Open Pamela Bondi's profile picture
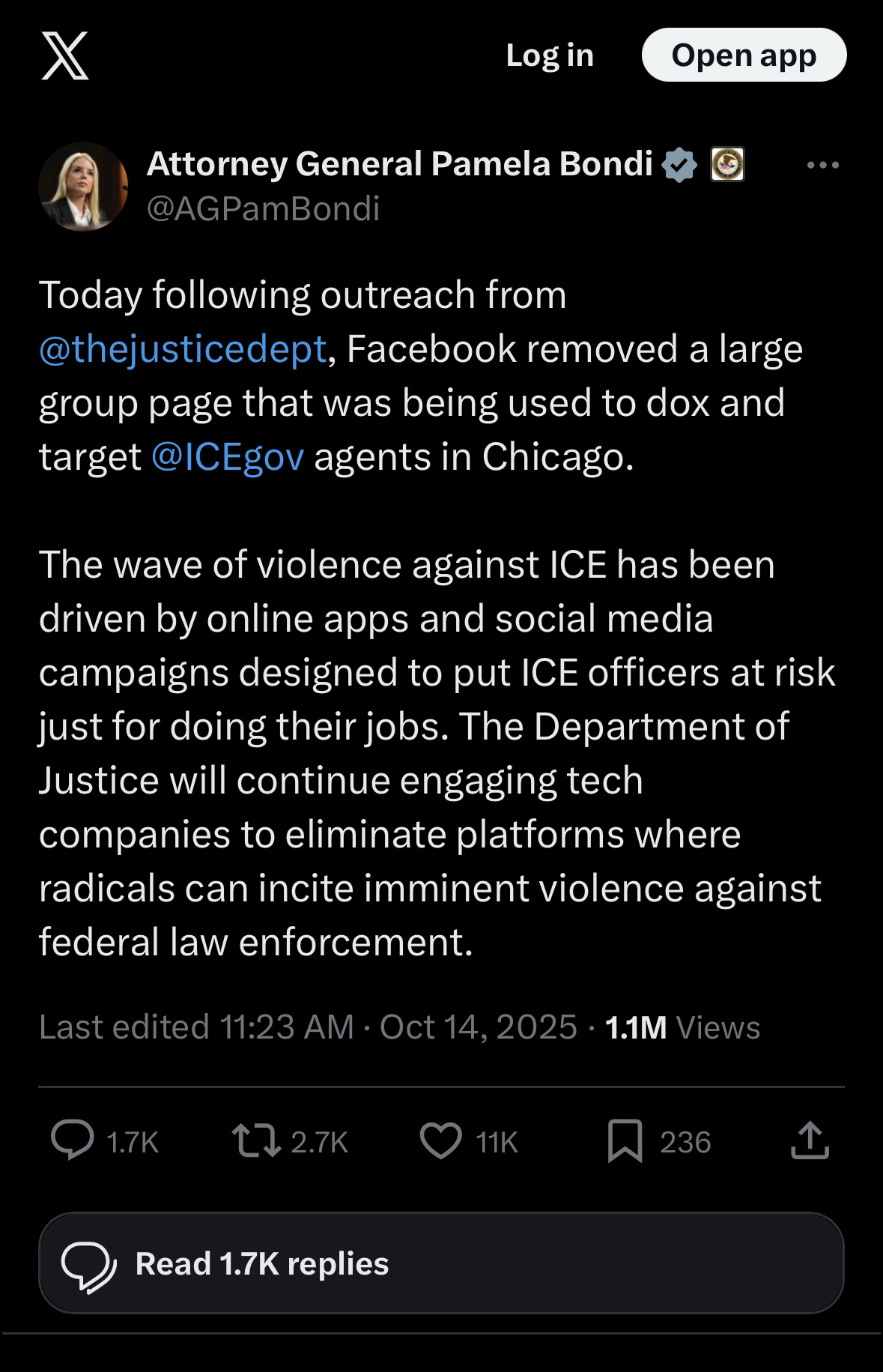This screenshot has height=1372, width=883. 83,187
